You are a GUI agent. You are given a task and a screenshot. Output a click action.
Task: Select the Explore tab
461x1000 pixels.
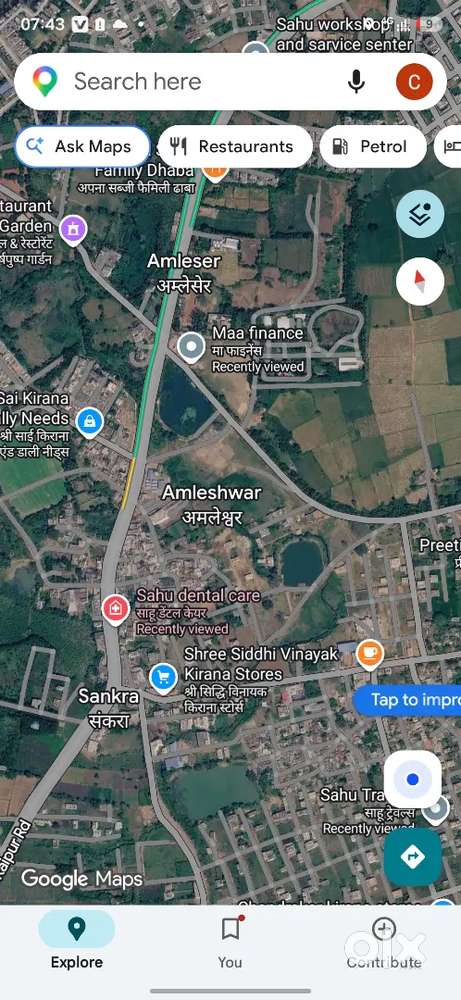77,942
